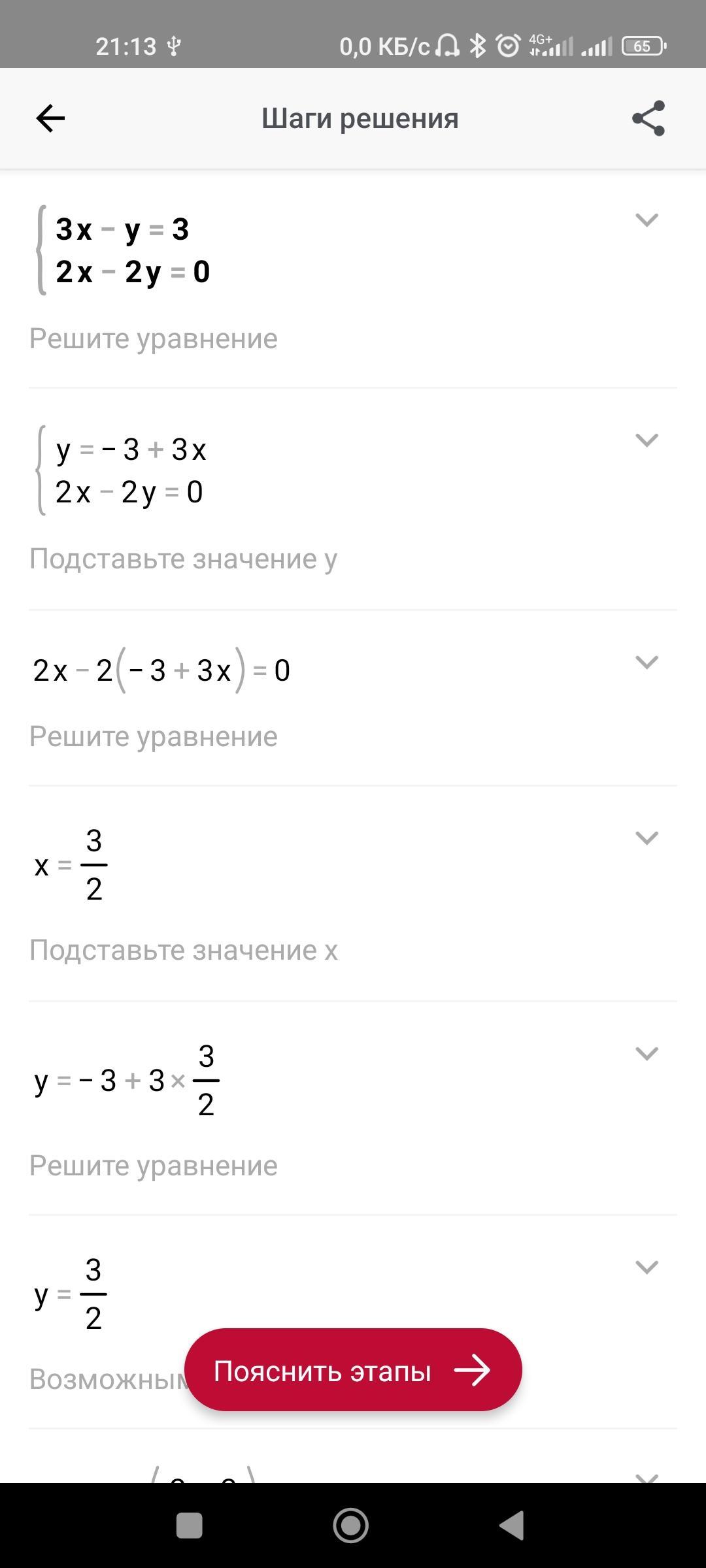
Task: Open recent apps from the navigation bar
Action: (x=190, y=1526)
